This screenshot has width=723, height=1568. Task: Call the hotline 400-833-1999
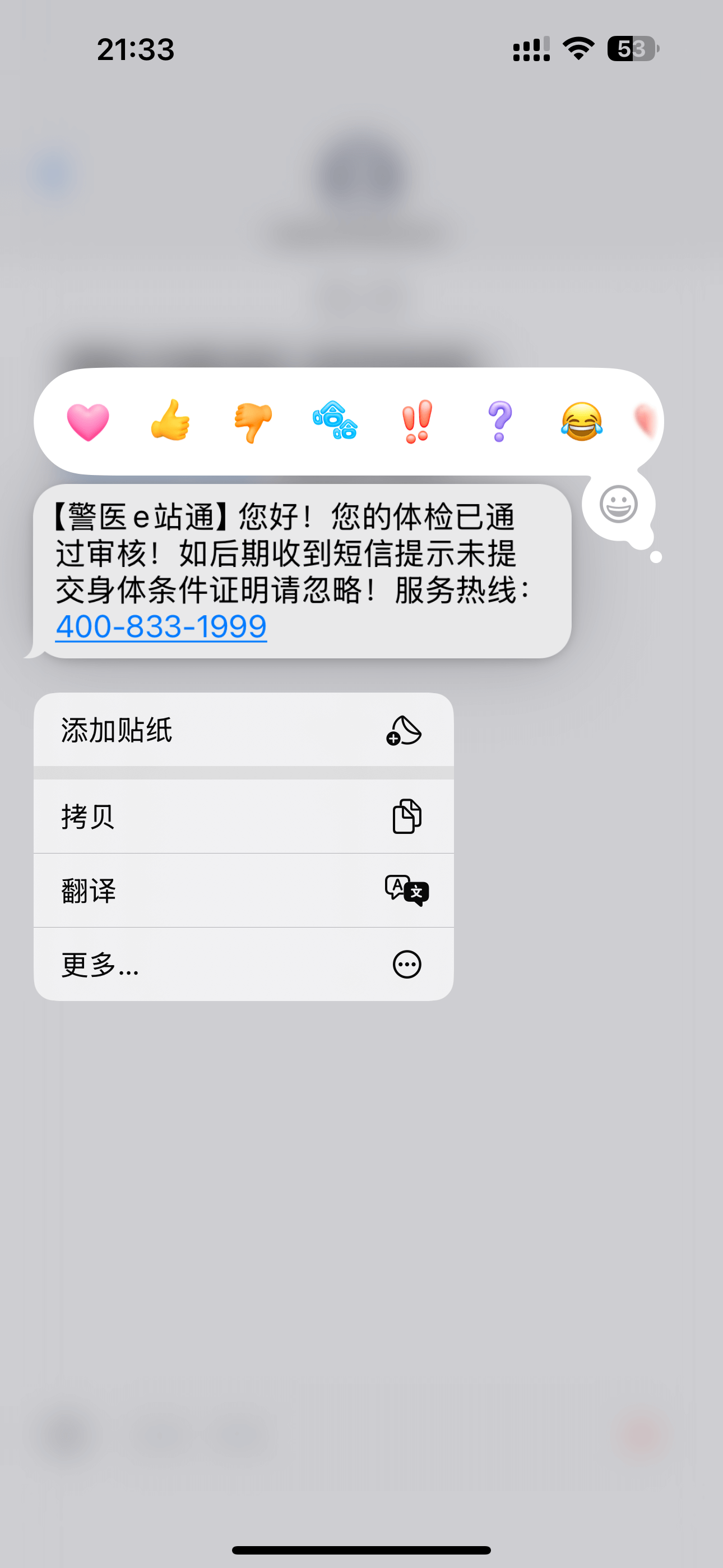[x=161, y=627]
